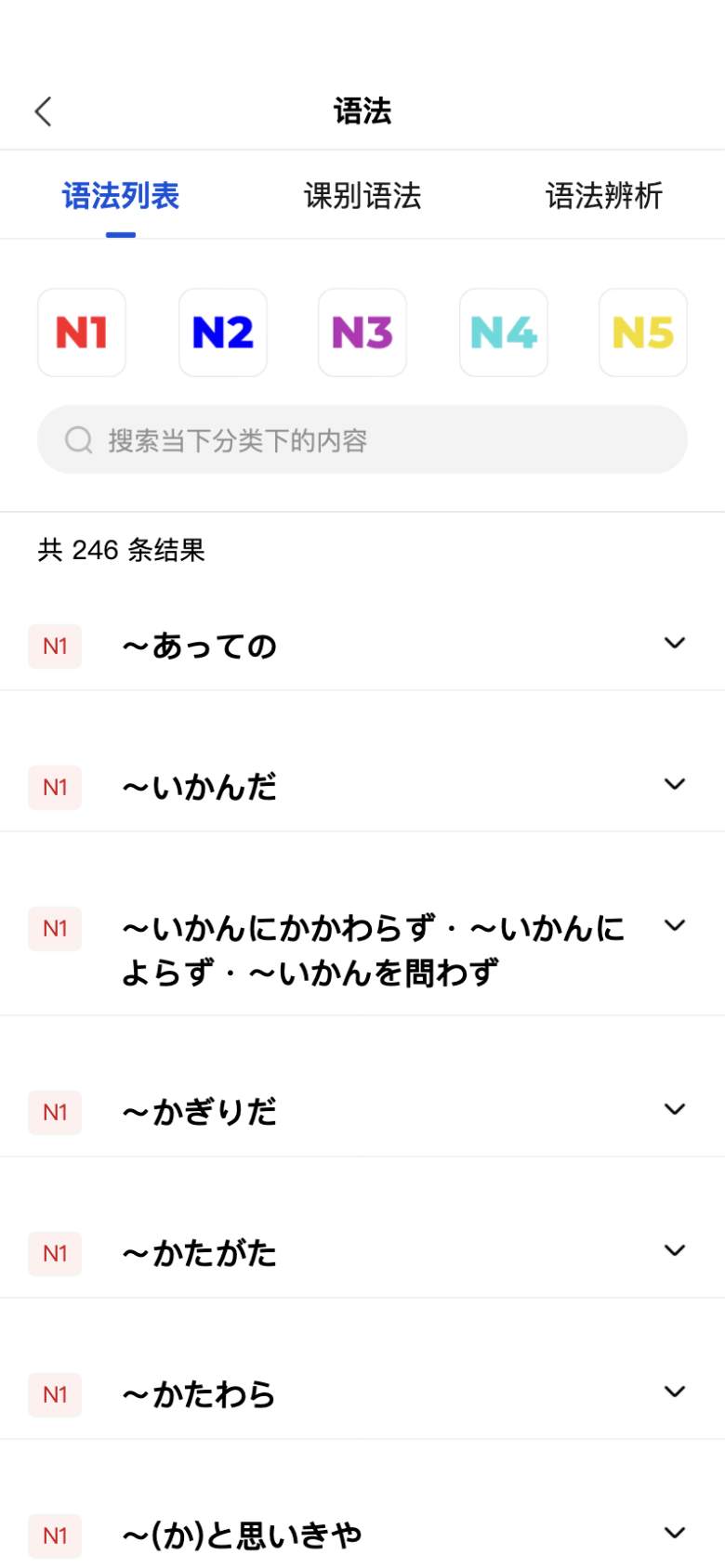The height and width of the screenshot is (1568, 725).
Task: Click the 共 246 条结果 results count
Action: coord(121,550)
